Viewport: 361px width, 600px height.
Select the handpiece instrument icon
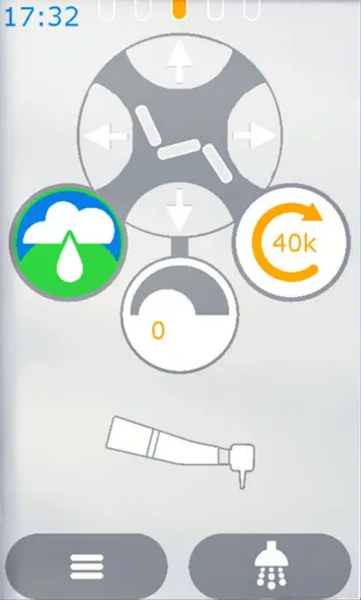181,452
